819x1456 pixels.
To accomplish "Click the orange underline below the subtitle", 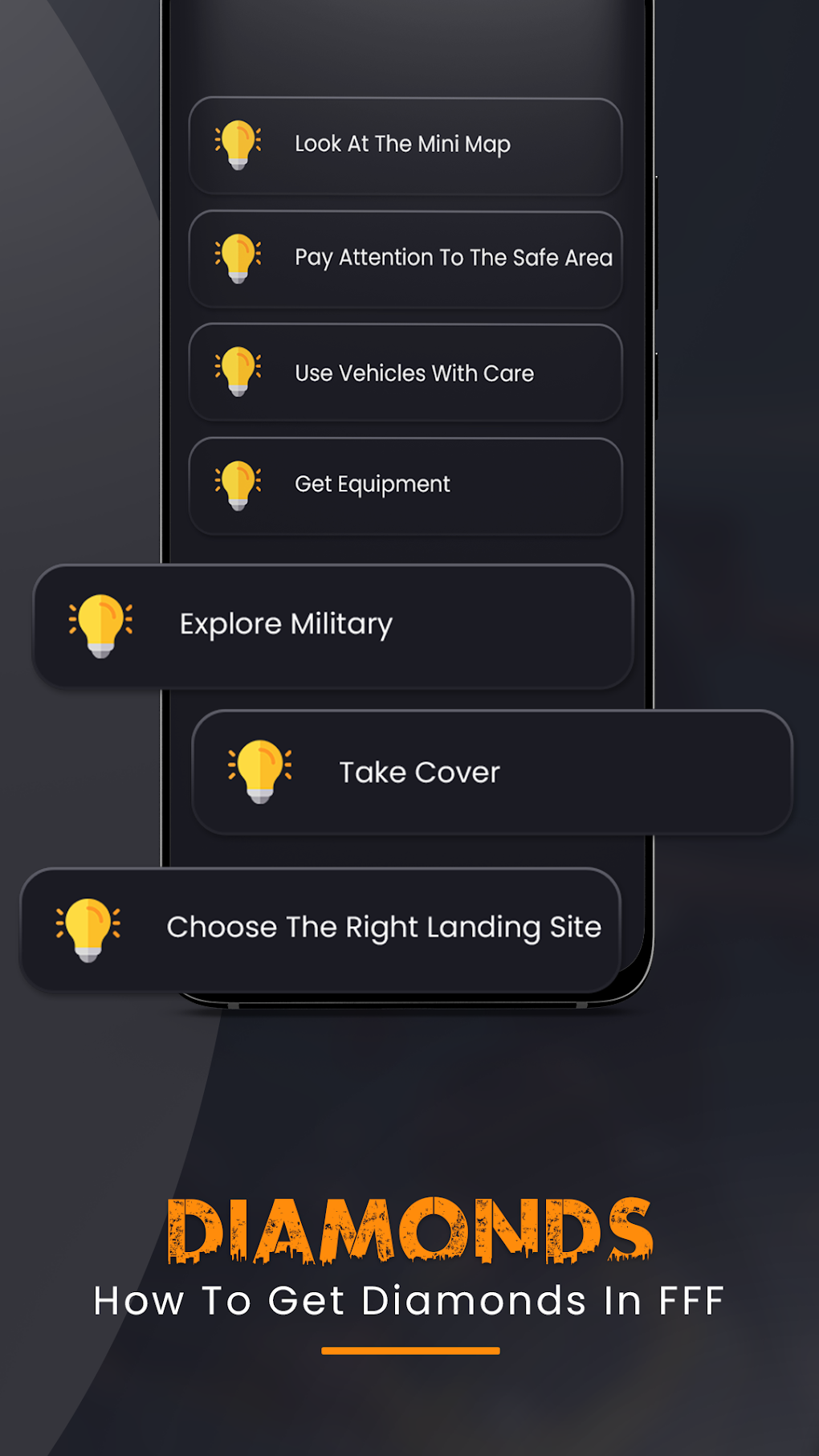I will pyautogui.click(x=409, y=1346).
